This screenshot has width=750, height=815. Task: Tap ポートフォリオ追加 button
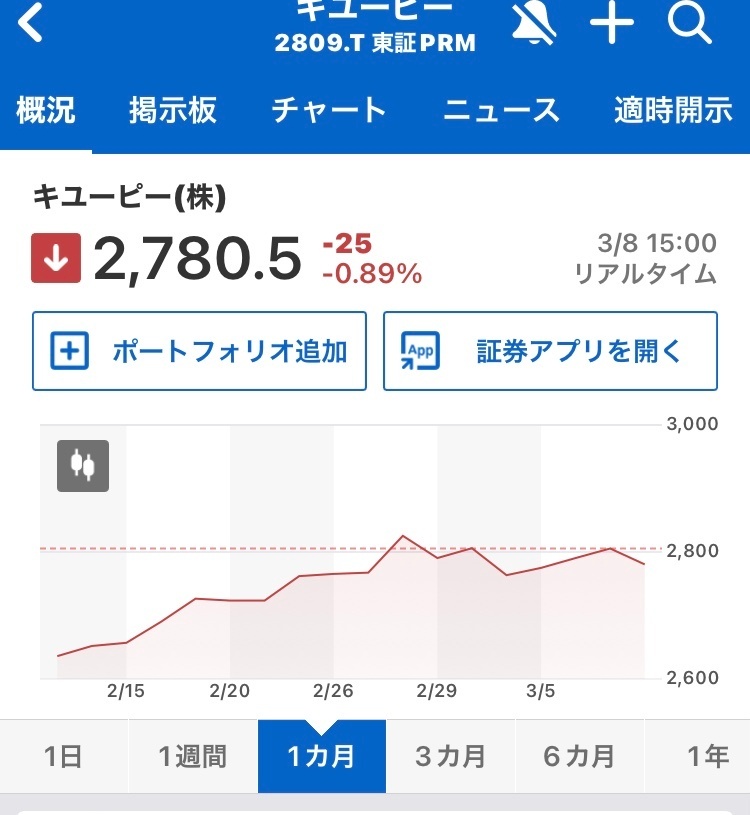coord(200,351)
